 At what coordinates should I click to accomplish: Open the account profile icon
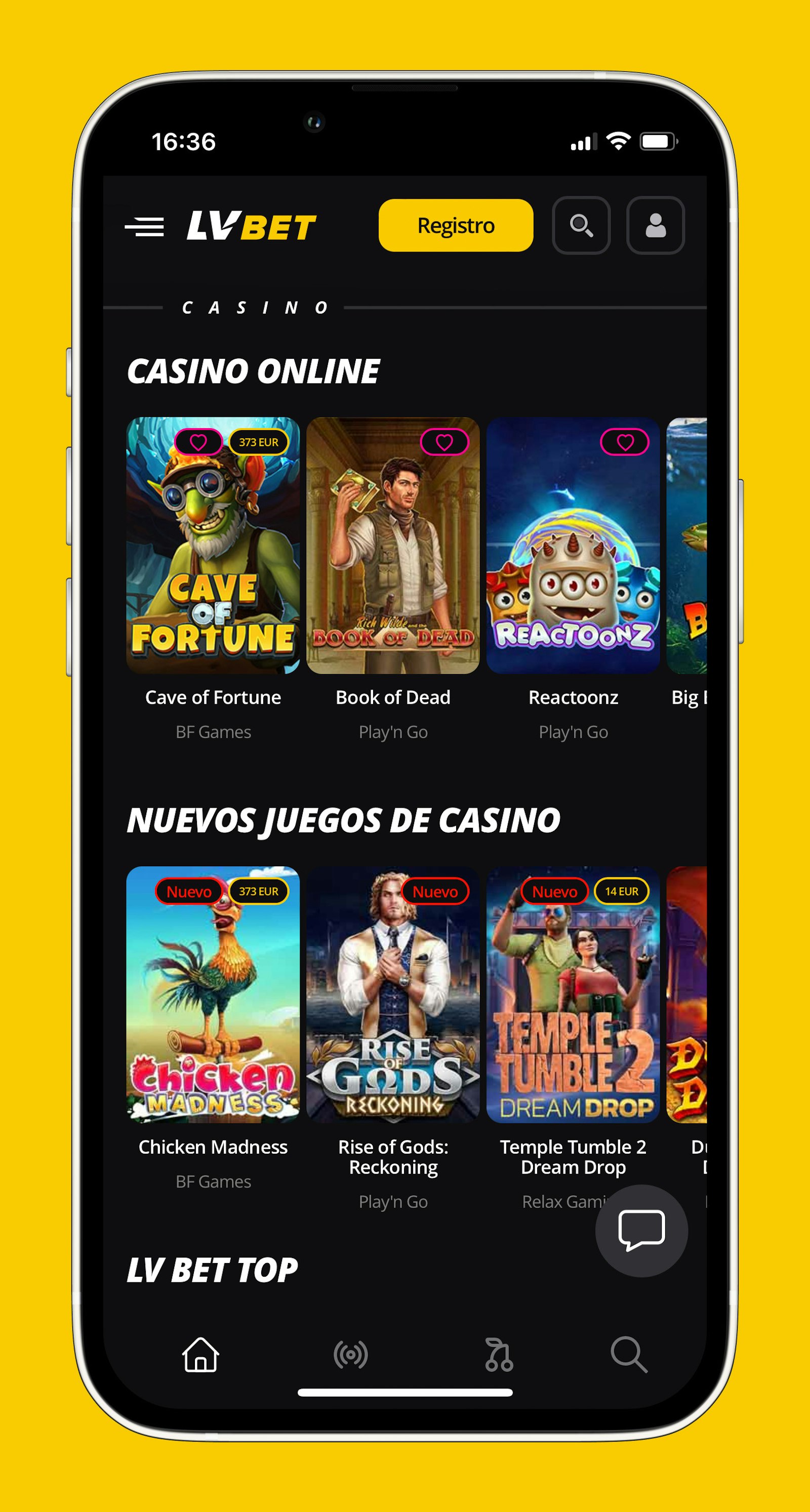coord(655,225)
